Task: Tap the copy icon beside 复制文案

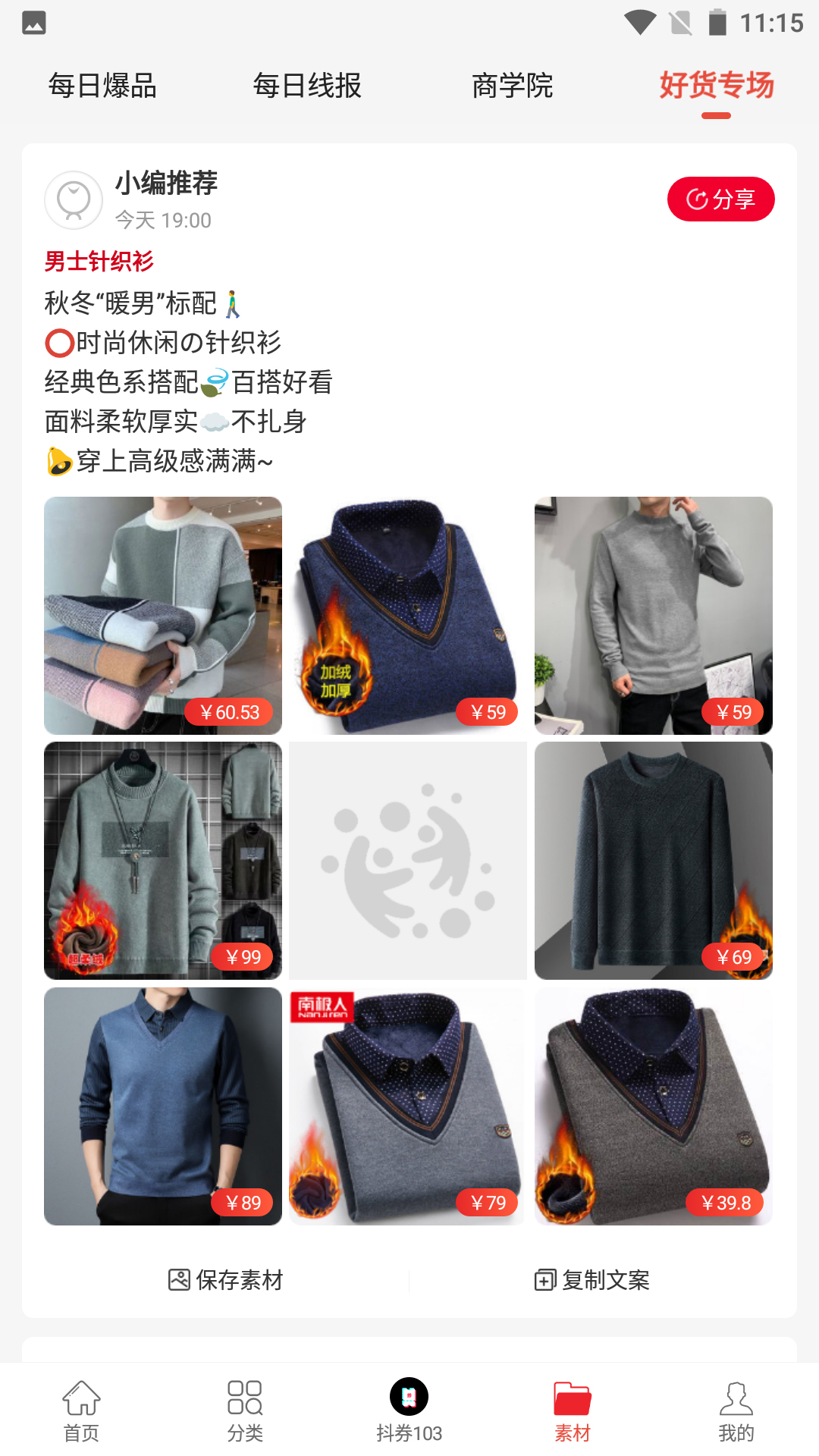Action: coord(545,1280)
